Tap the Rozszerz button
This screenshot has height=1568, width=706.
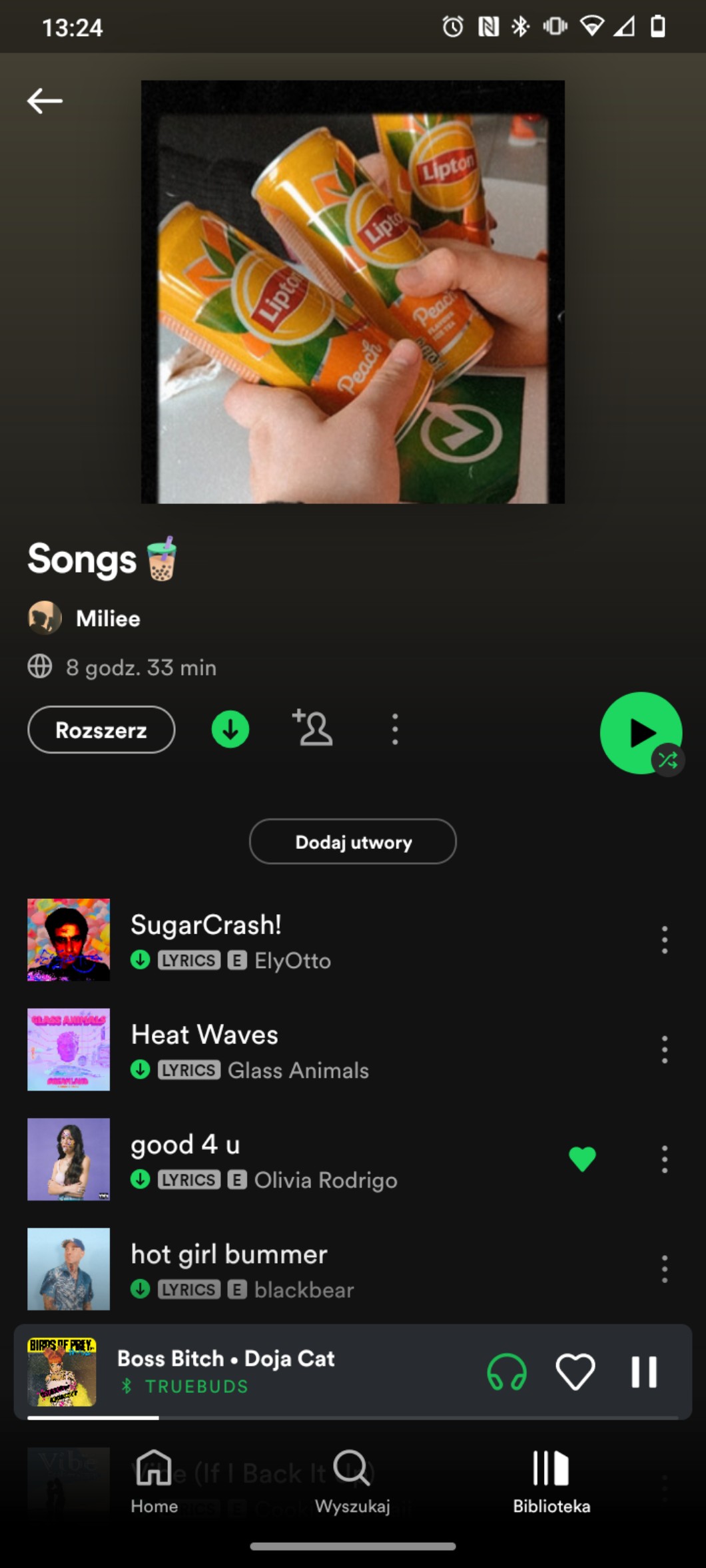101,730
